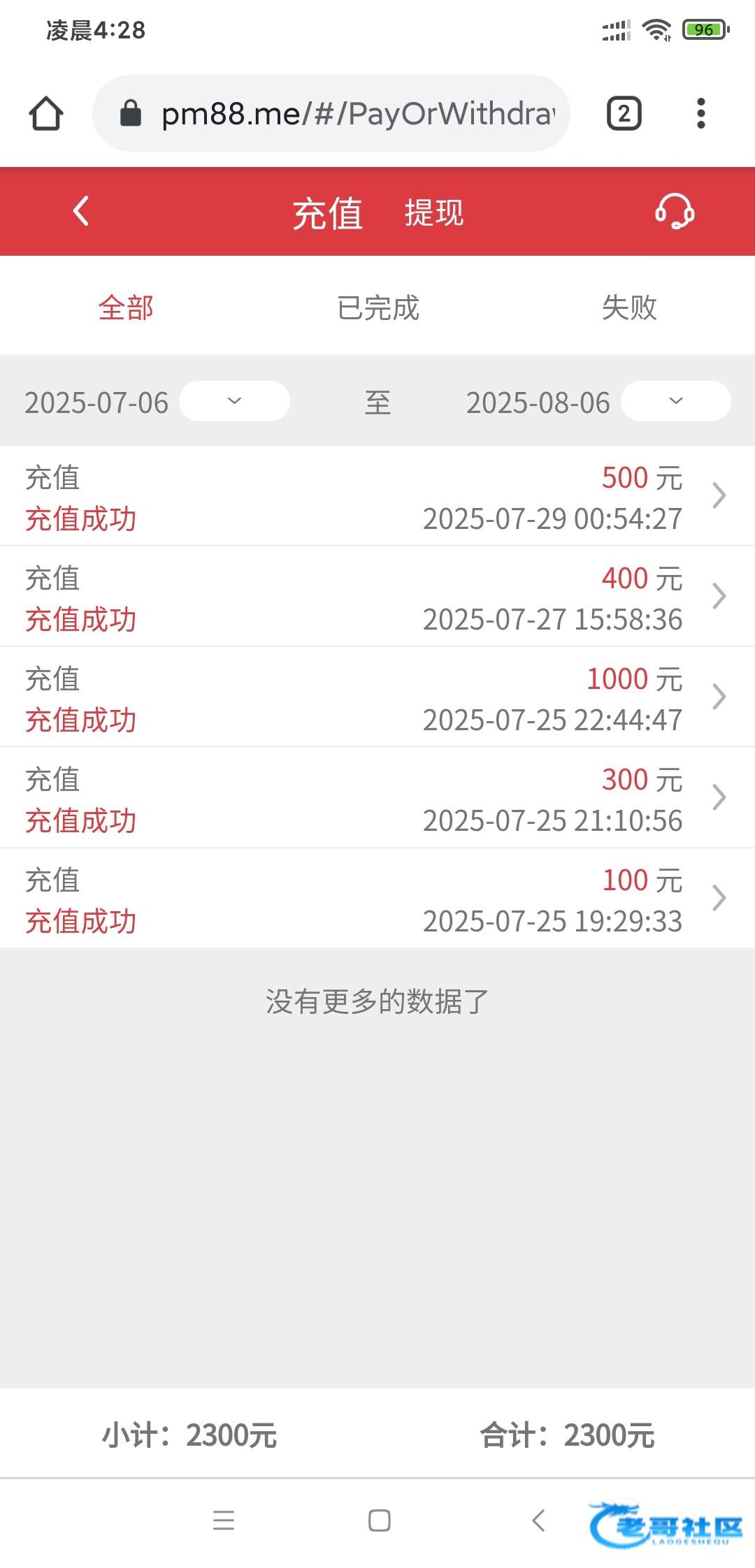This screenshot has width=755, height=1568.
Task: Open the browser tab switcher
Action: pos(624,113)
